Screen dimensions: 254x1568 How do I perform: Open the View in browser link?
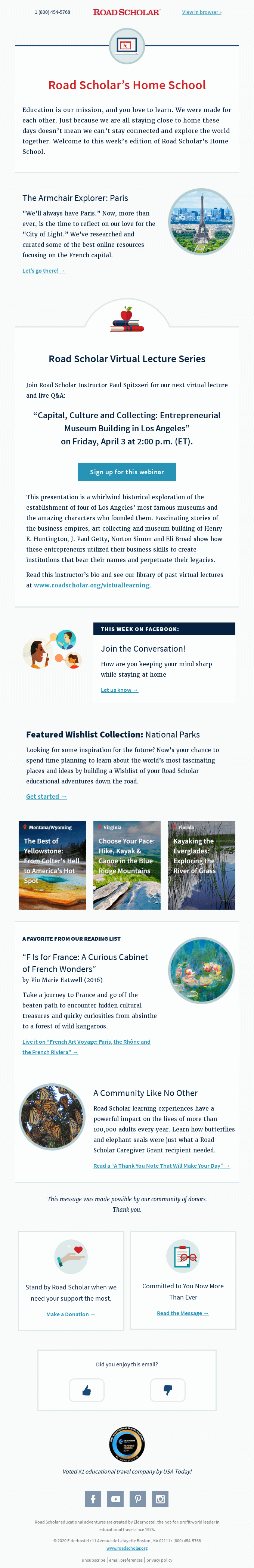tap(202, 12)
